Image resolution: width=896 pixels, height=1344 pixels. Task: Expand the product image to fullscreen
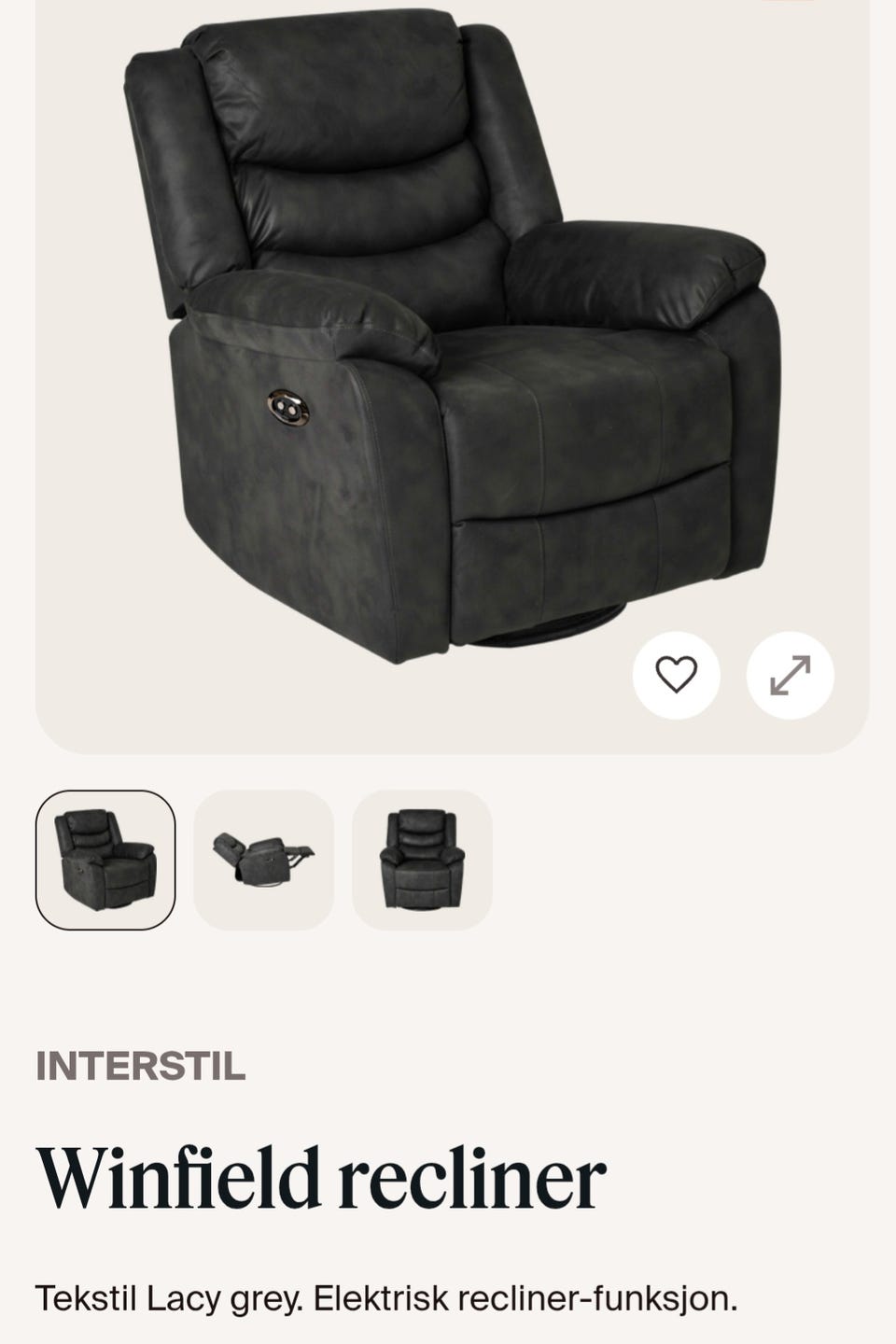(x=790, y=675)
